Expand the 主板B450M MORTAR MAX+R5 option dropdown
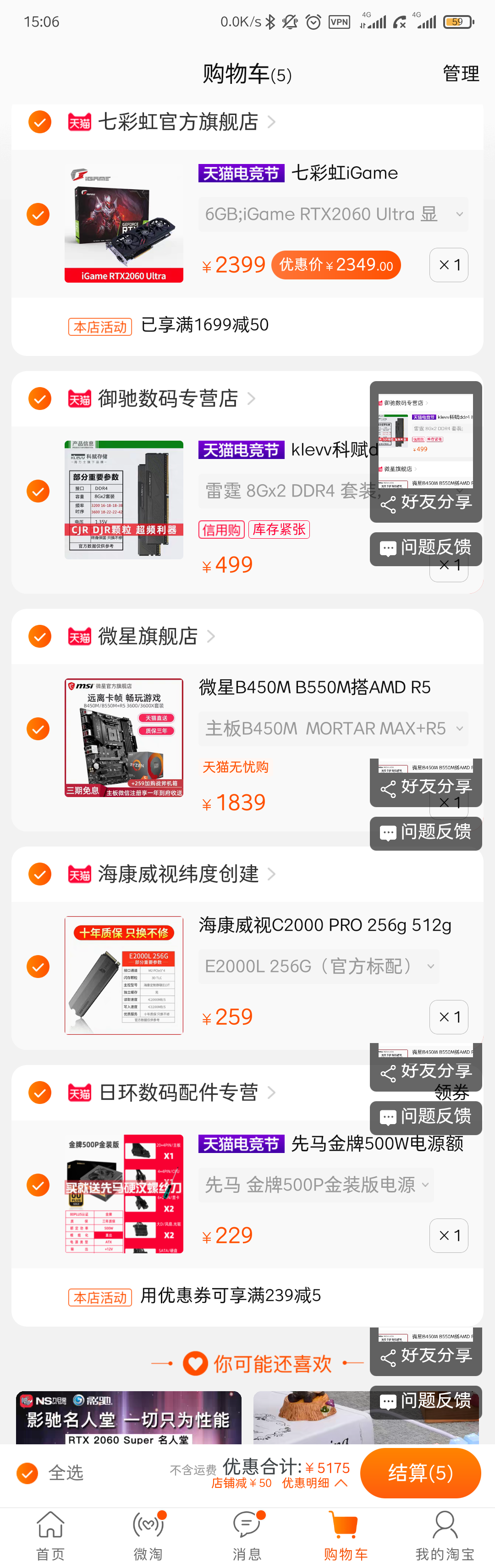 332,729
